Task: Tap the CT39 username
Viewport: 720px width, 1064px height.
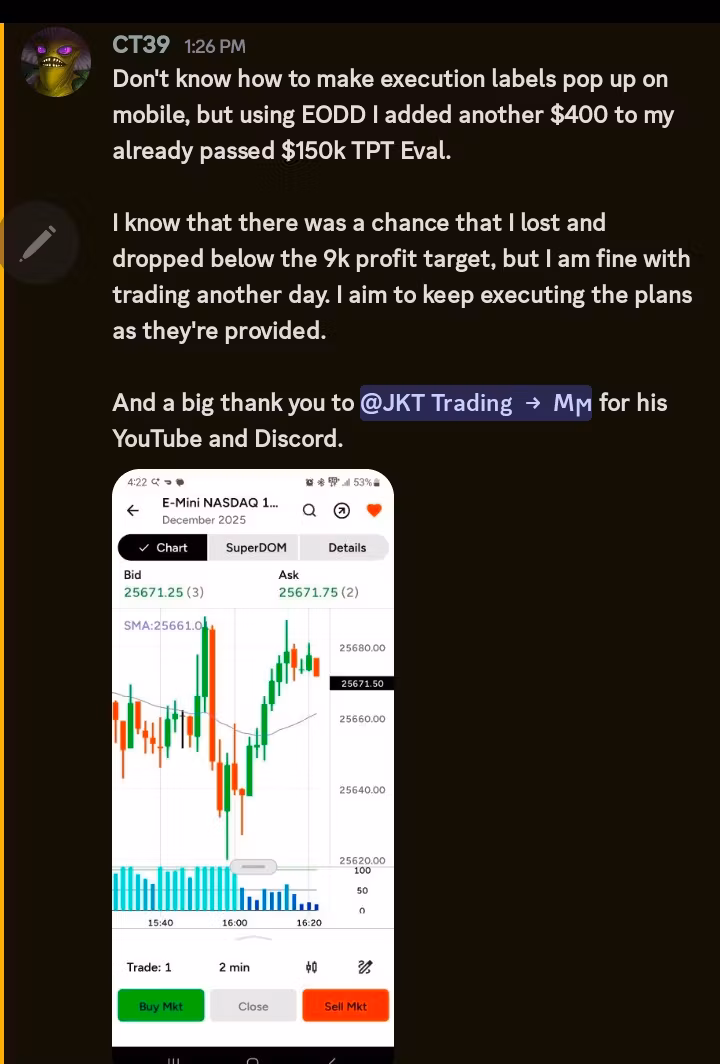Action: pos(143,45)
